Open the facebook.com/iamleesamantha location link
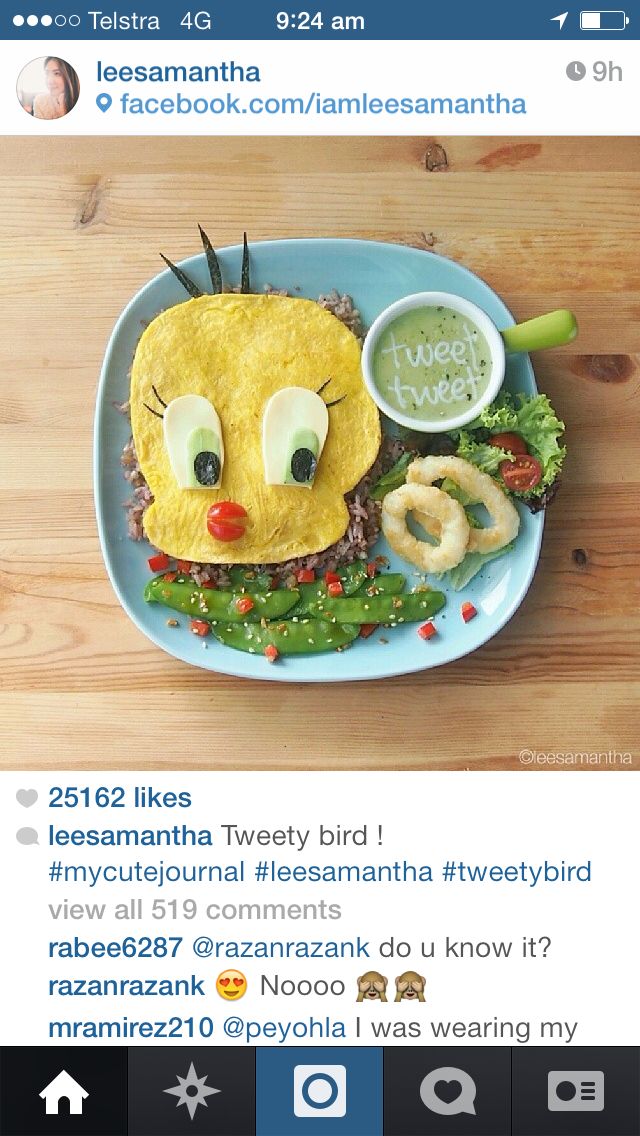The width and height of the screenshot is (640, 1136). (322, 104)
